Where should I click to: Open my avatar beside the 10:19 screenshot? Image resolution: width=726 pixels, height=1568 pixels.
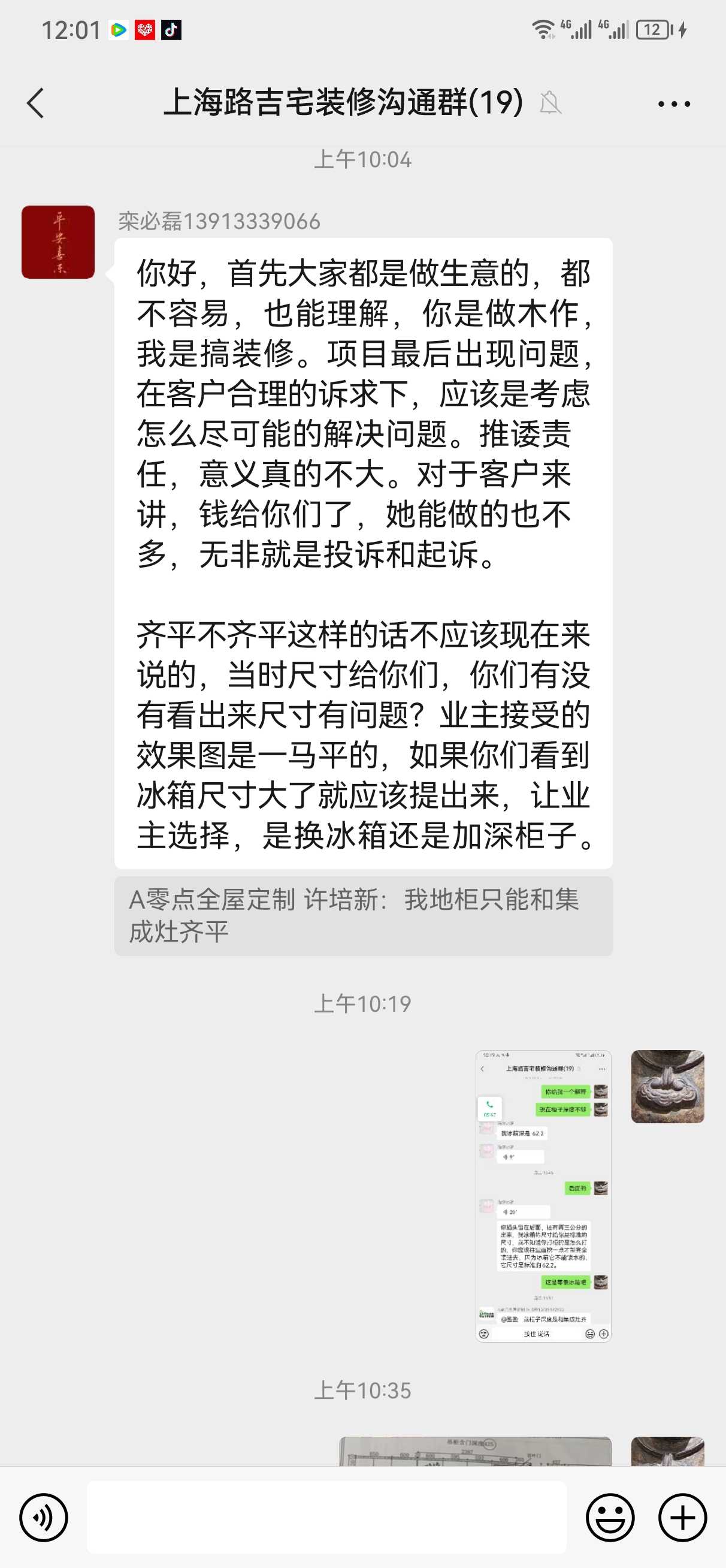pos(667,1086)
